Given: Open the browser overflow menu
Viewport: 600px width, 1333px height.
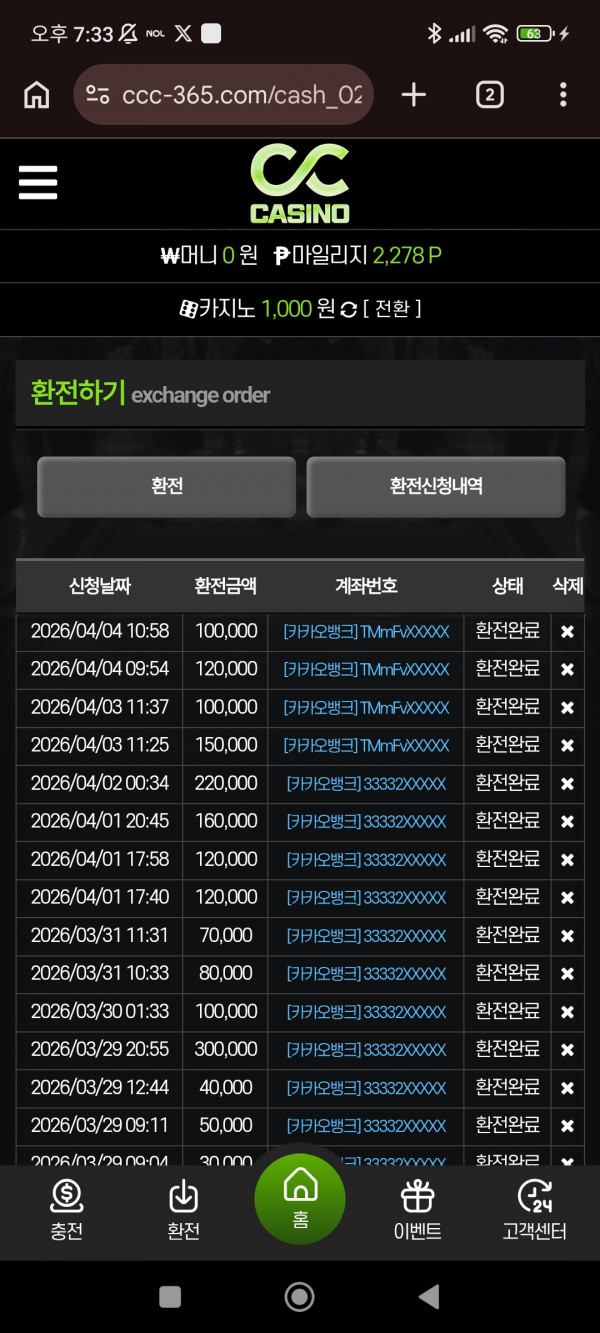Looking at the screenshot, I should [563, 95].
